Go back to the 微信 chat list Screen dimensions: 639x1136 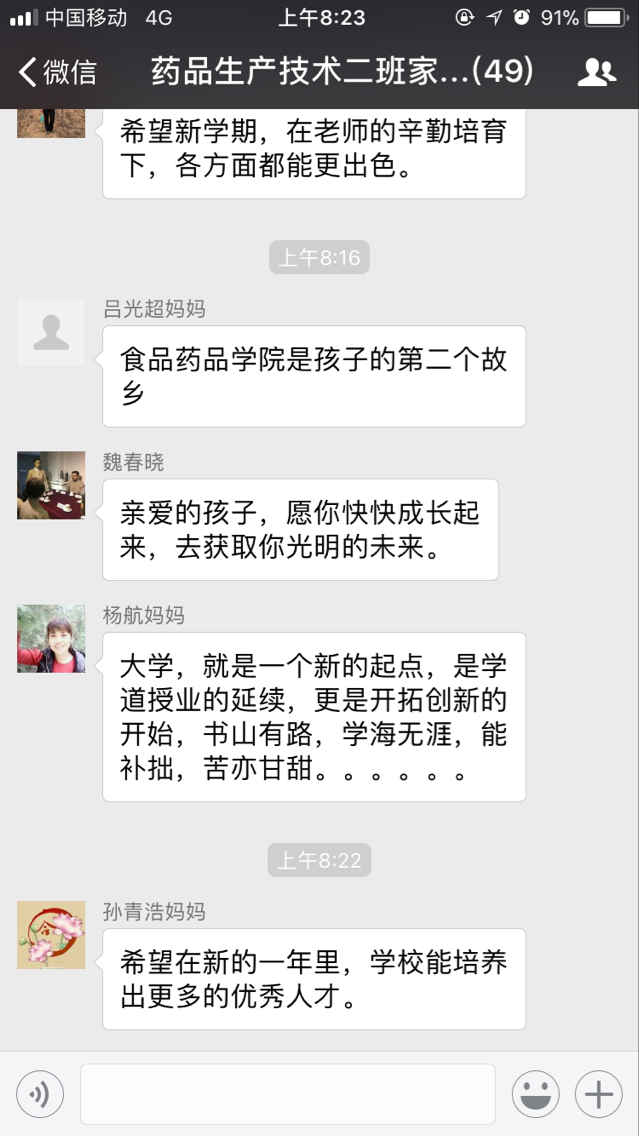pos(57,72)
